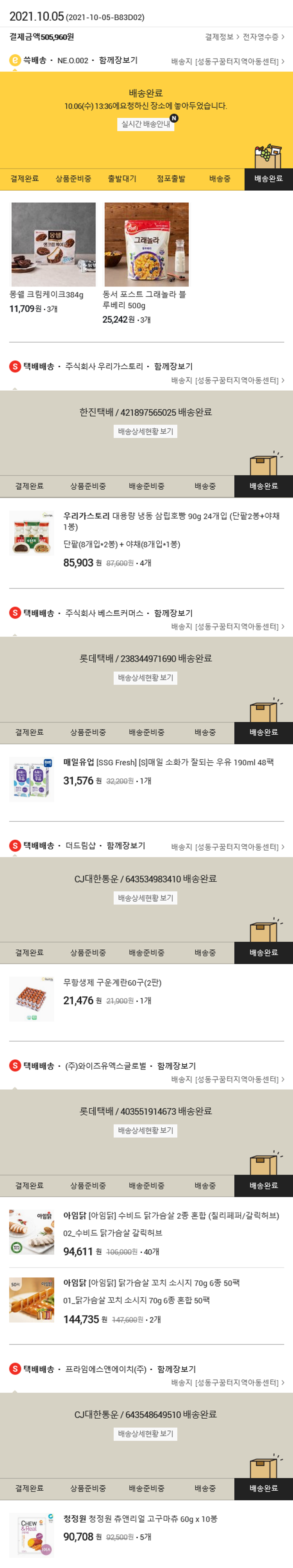Open 함께장보기 for 더드림샵

[125, 846]
